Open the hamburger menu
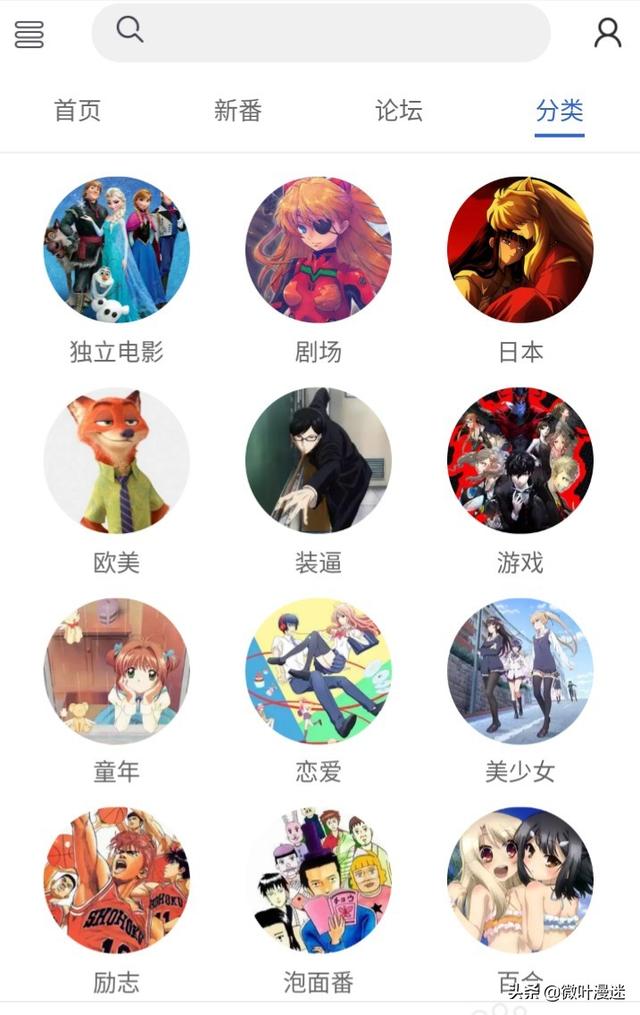Screen dimensions: 640x1015 click(x=29, y=33)
